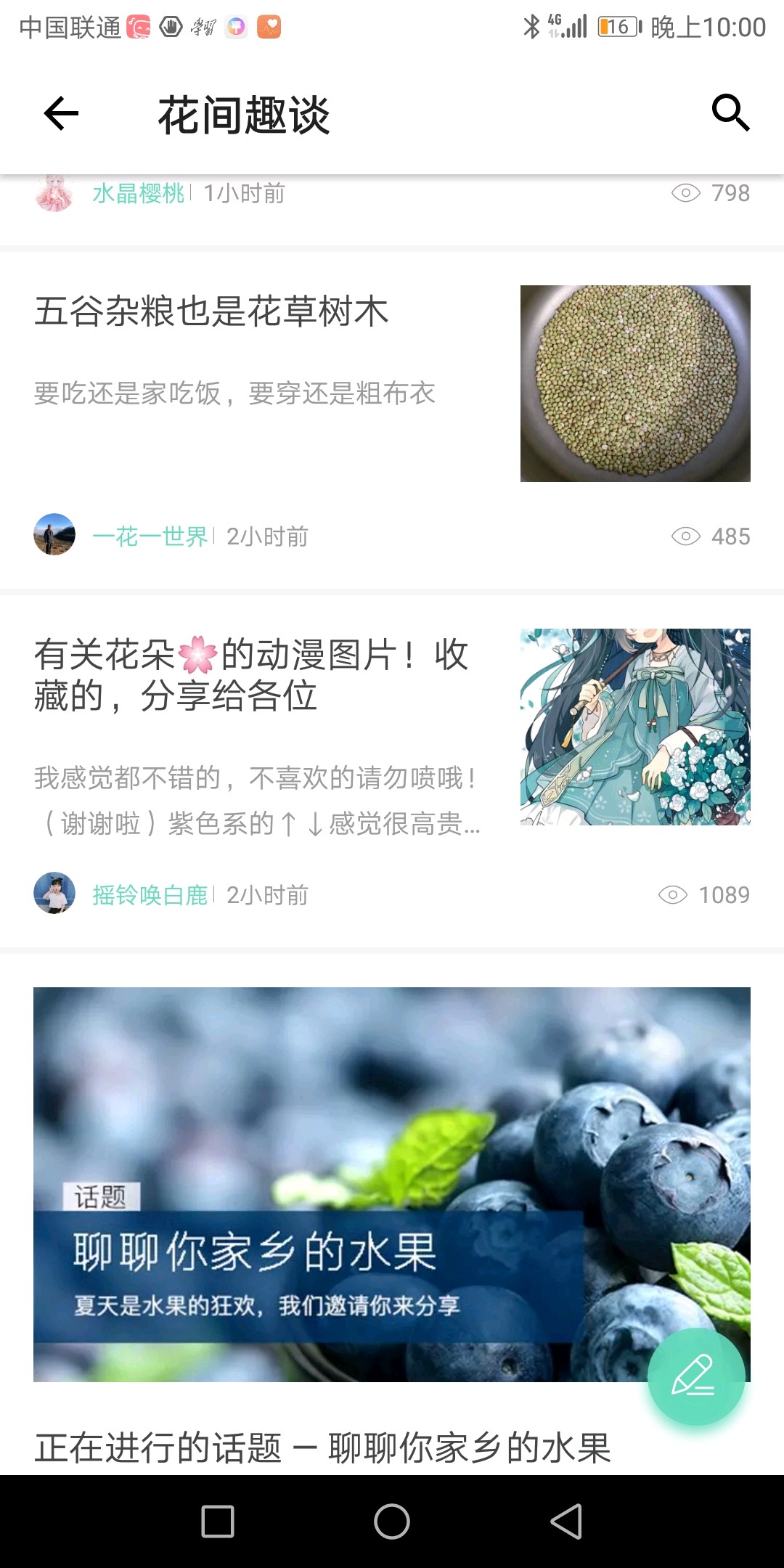This screenshot has width=784, height=1568.
Task: Tap the system home button
Action: (x=392, y=1522)
